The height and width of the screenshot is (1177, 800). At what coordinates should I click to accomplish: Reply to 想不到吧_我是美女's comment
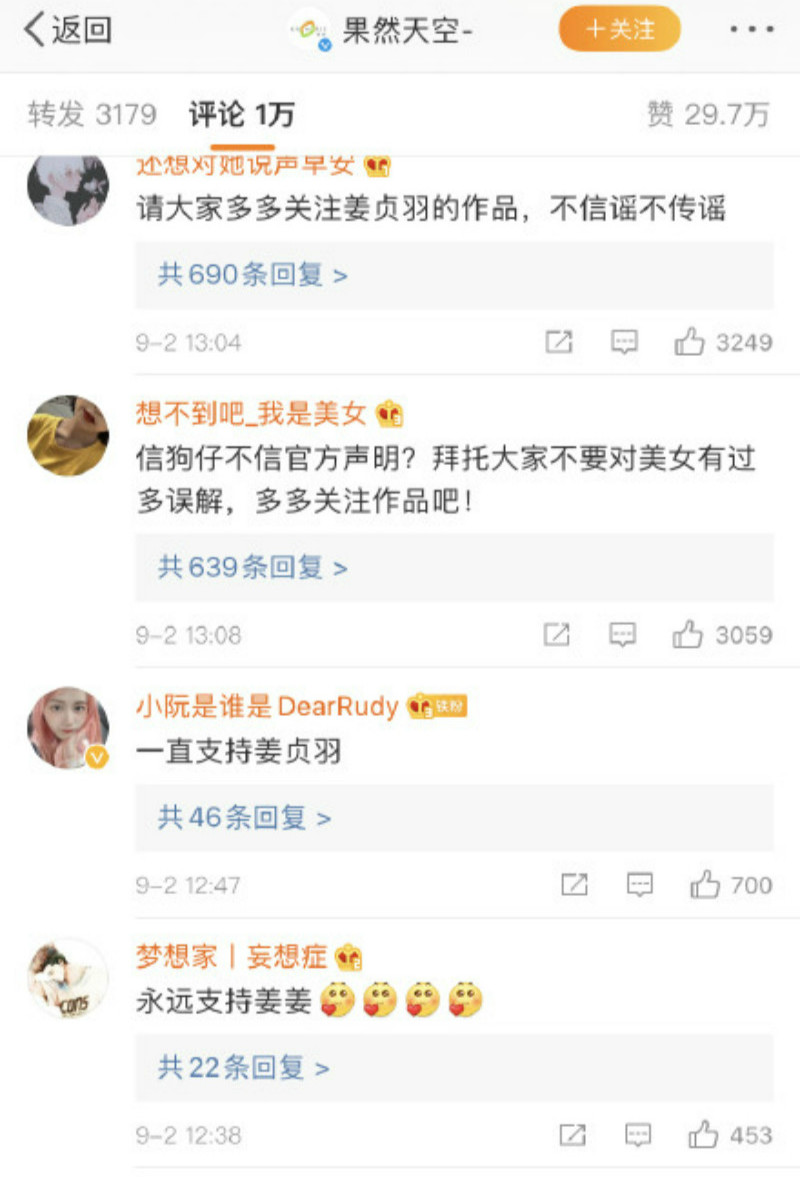coord(623,635)
